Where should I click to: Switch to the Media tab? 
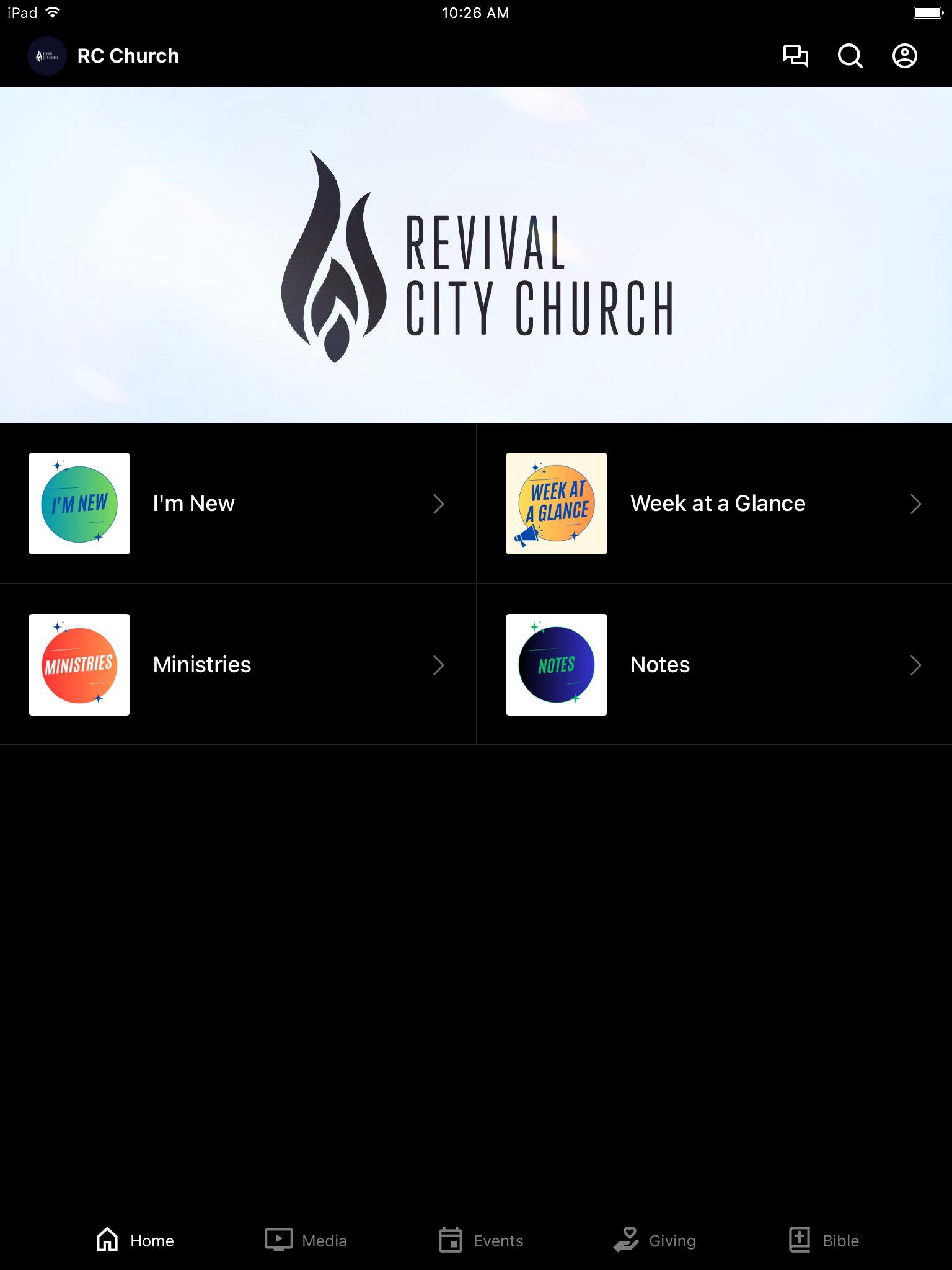(306, 1240)
